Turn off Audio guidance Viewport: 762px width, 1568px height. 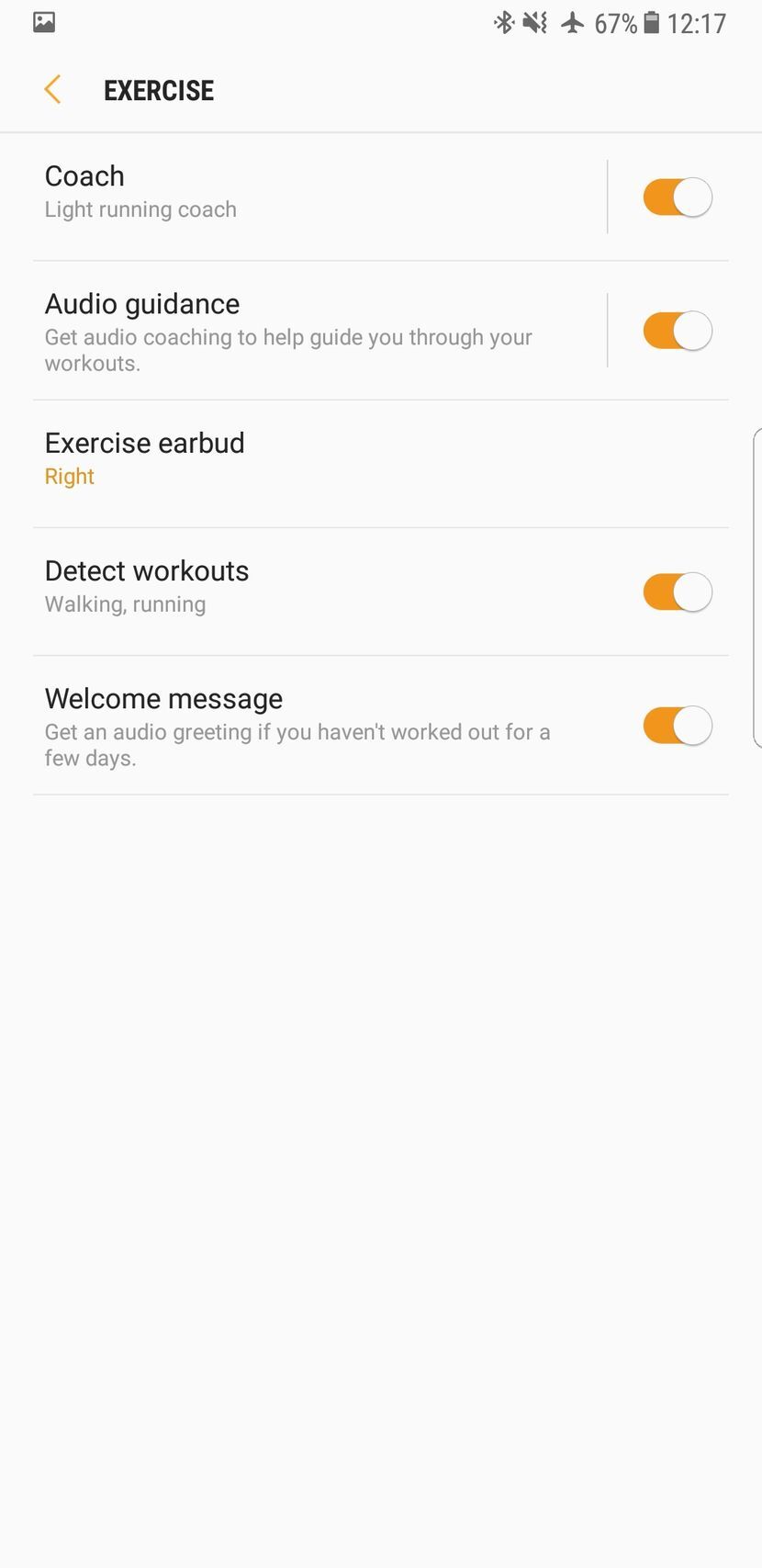(x=678, y=330)
